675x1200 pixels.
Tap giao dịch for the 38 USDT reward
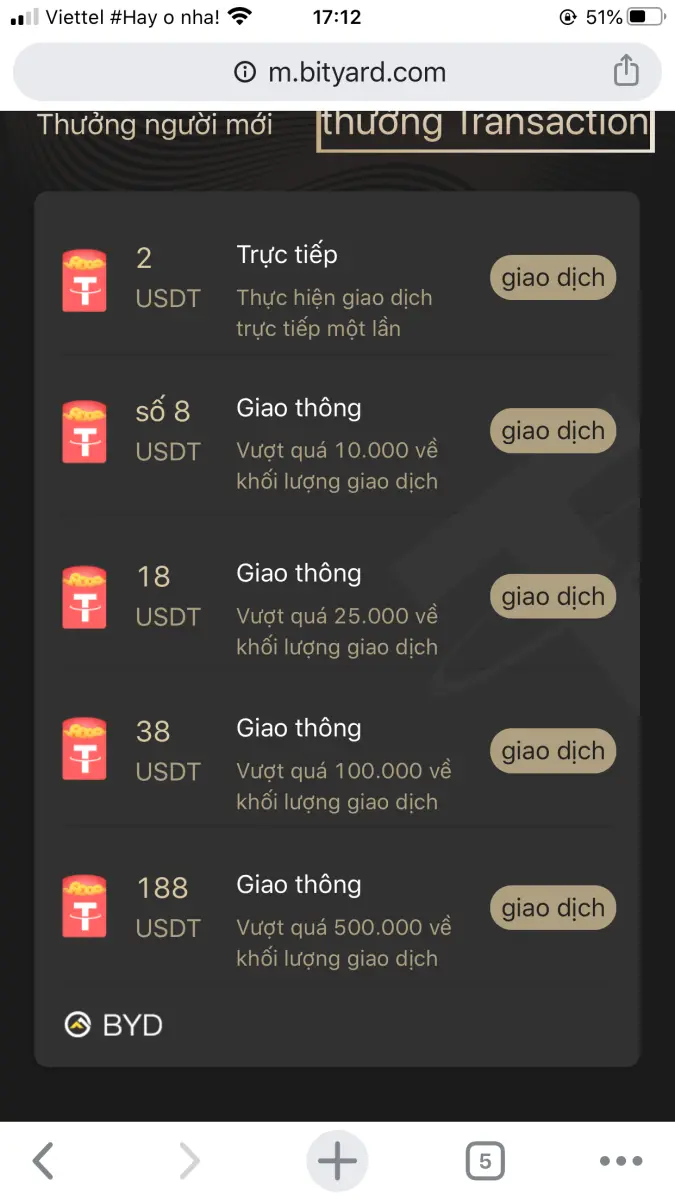point(553,751)
